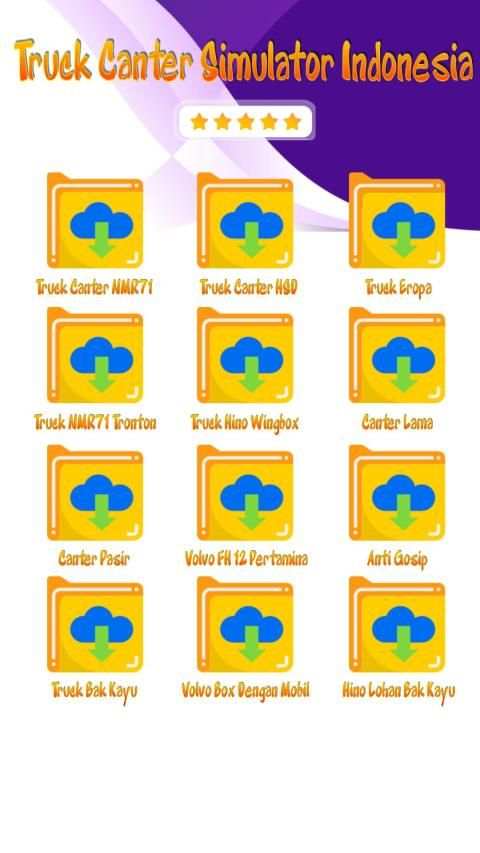Select the Truck Eropa folder

(397, 220)
